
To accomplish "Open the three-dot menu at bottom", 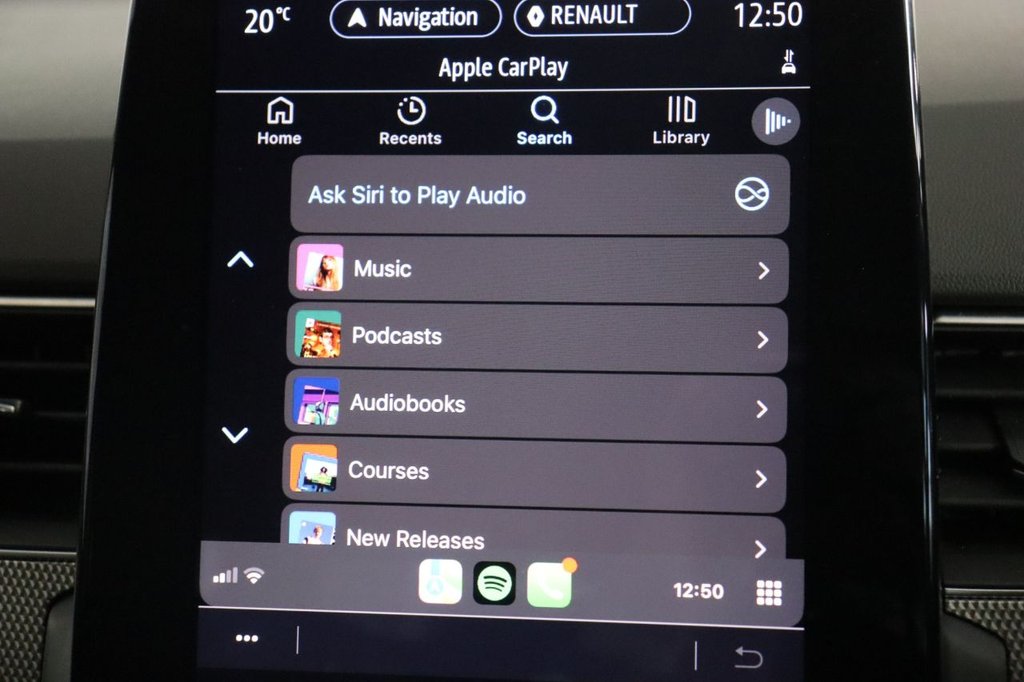I will point(246,638).
